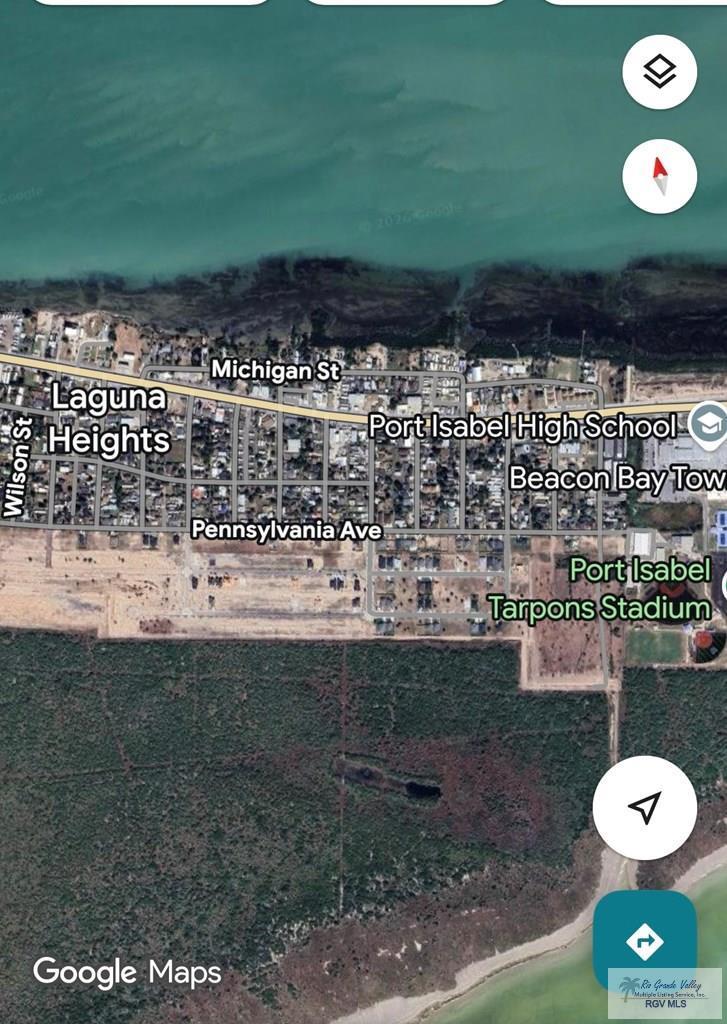Select the Port Isabel High School marker
Image resolution: width=727 pixels, height=1024 pixels.
[x=708, y=424]
